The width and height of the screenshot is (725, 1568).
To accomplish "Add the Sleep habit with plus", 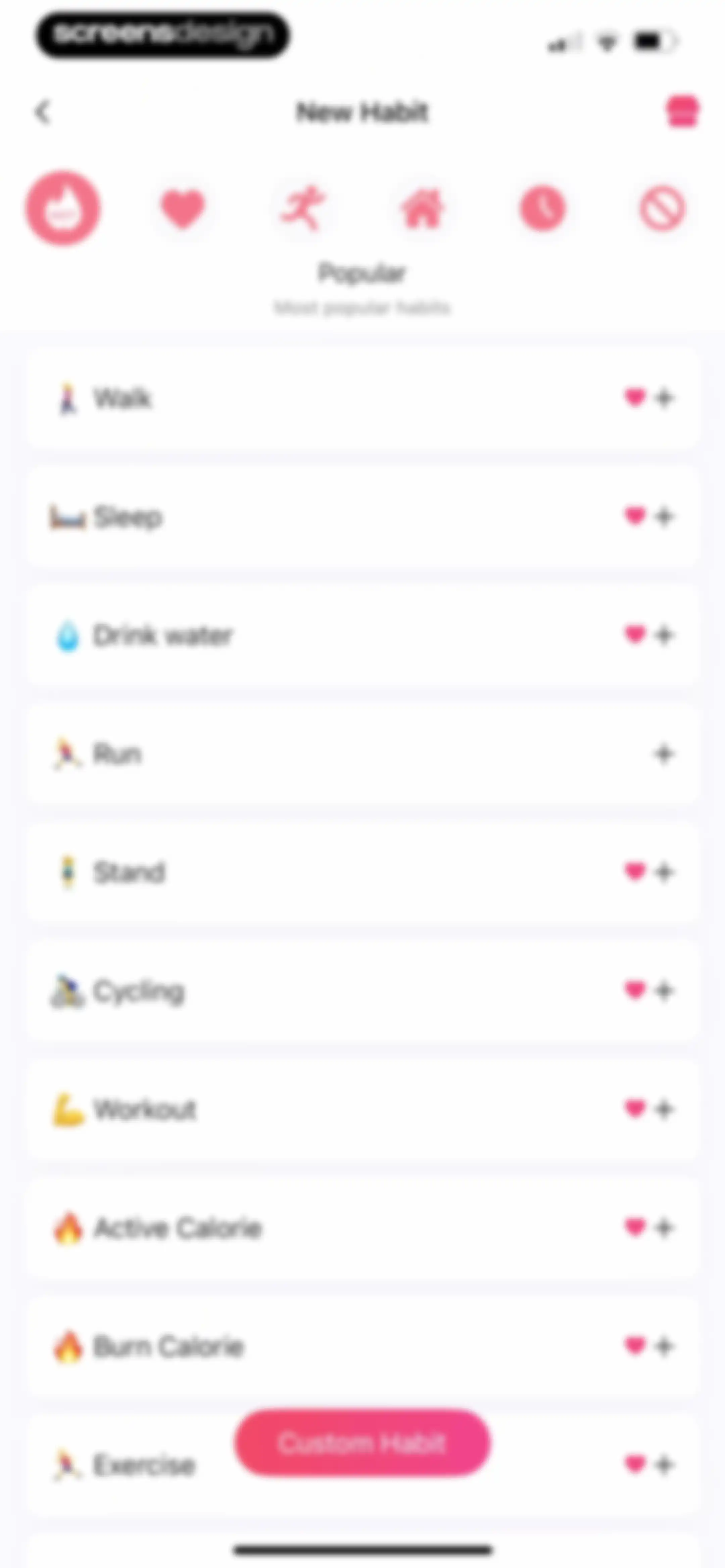I will coord(664,517).
